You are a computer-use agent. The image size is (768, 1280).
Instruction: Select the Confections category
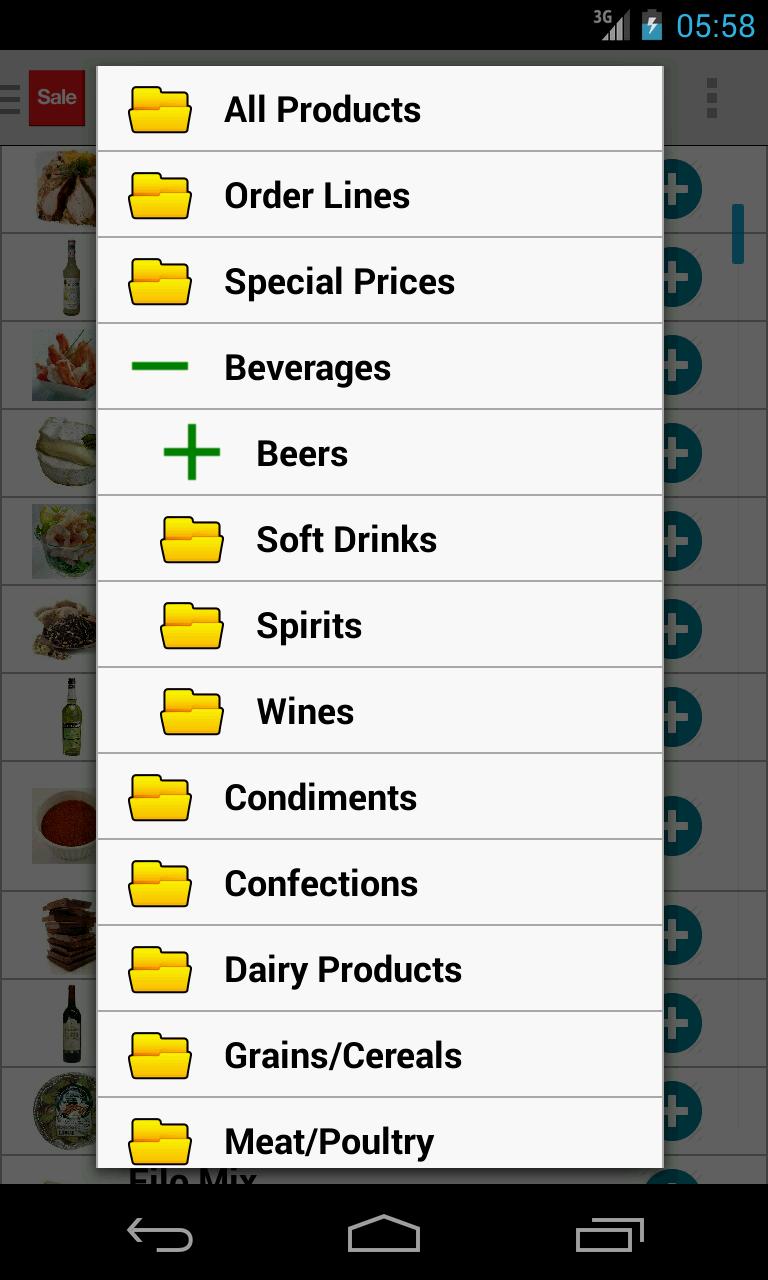coord(321,884)
